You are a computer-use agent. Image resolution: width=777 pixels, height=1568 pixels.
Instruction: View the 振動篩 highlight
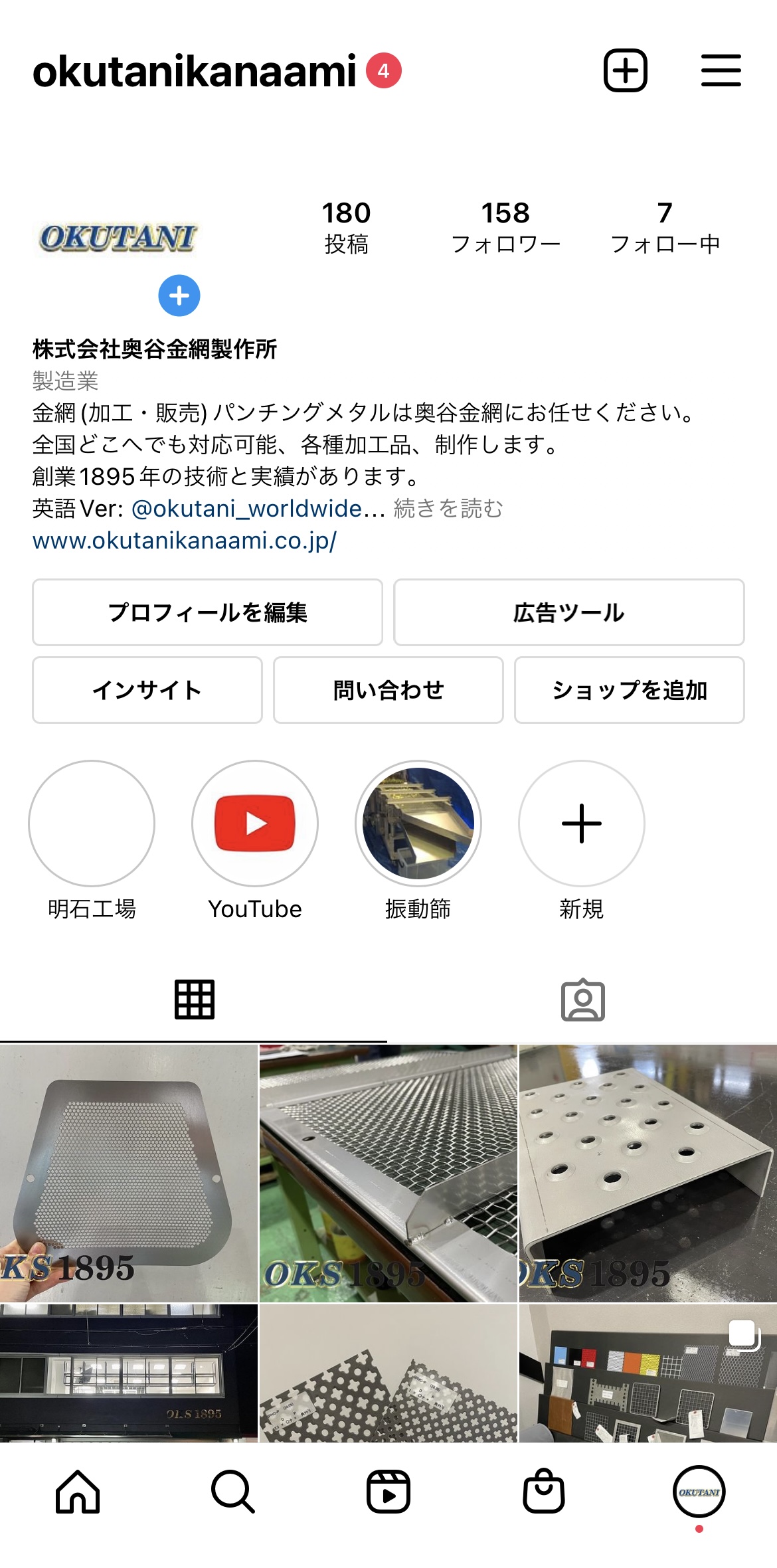(x=418, y=824)
